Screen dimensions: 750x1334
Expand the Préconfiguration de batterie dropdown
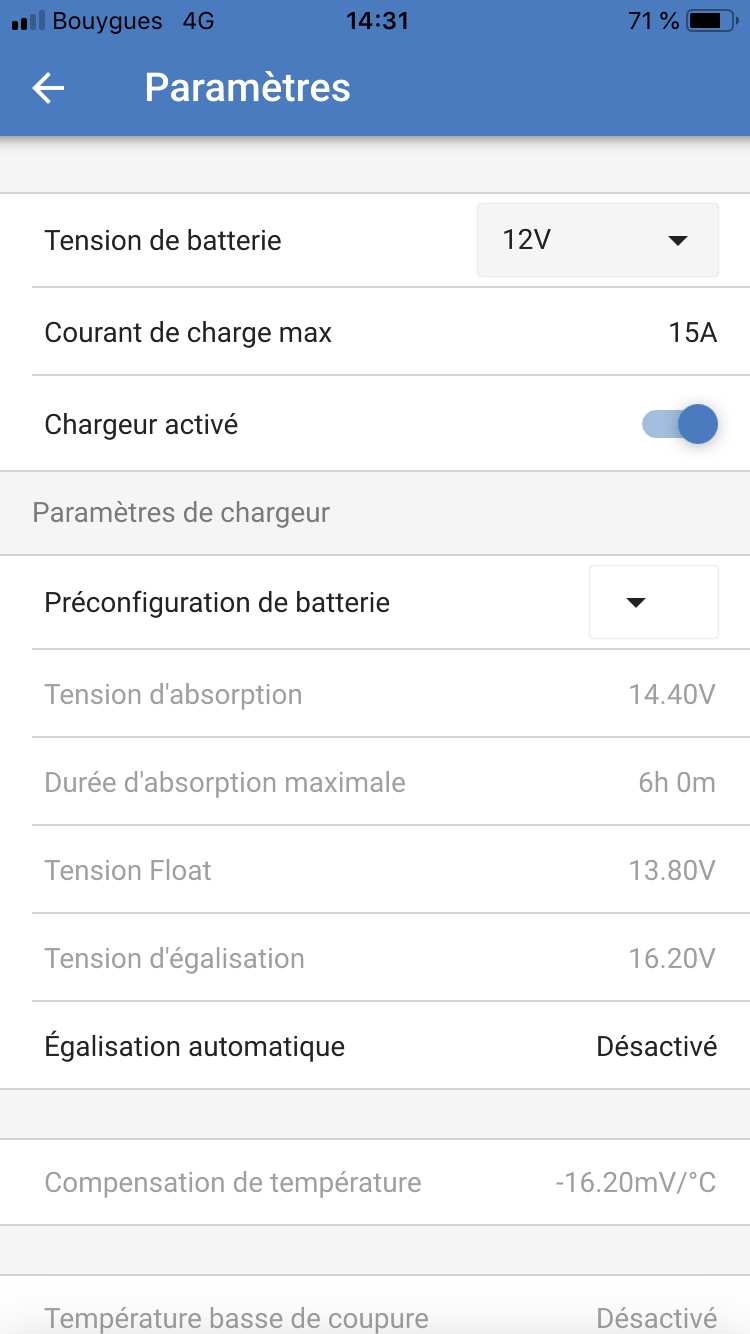(653, 602)
